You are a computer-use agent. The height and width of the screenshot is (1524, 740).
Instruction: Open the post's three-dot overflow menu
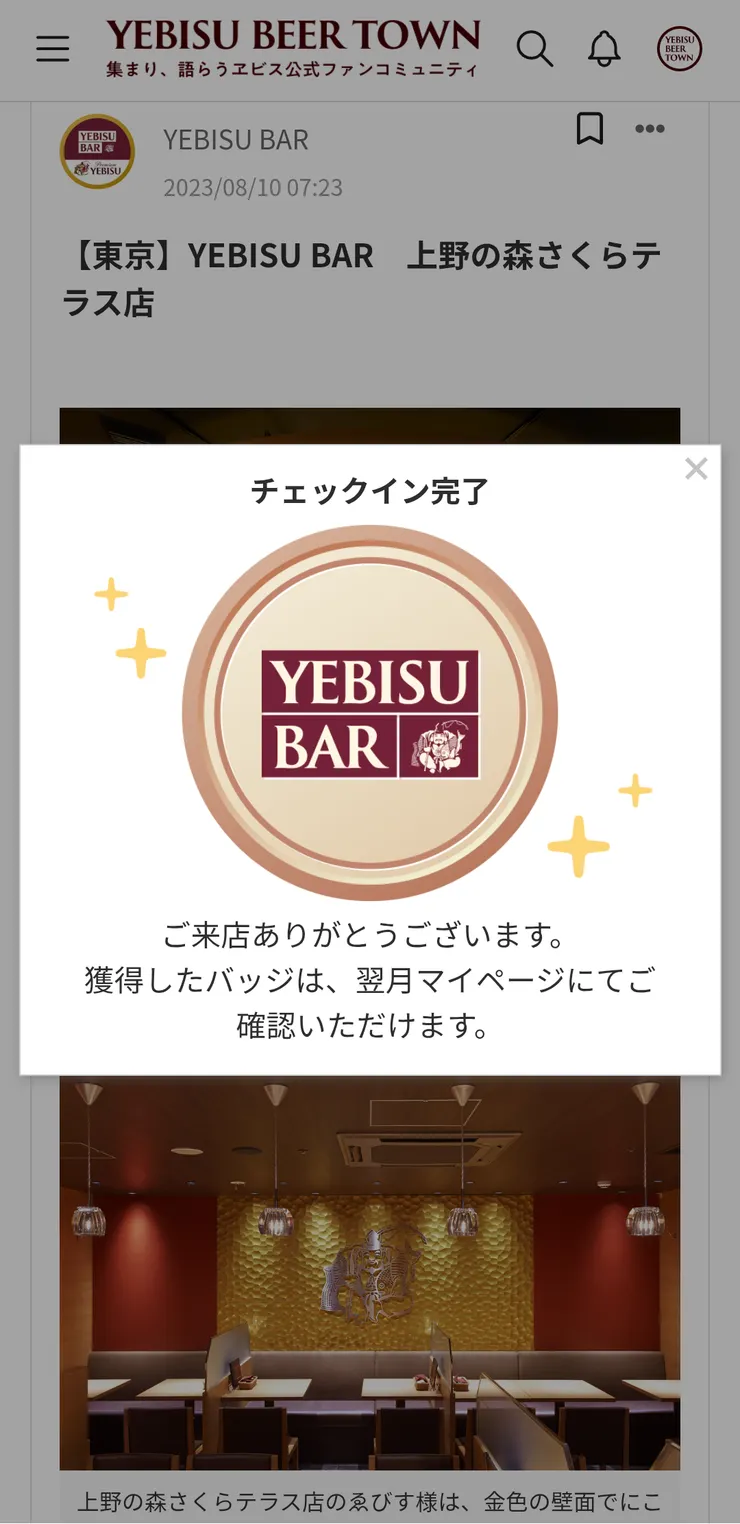pos(650,128)
